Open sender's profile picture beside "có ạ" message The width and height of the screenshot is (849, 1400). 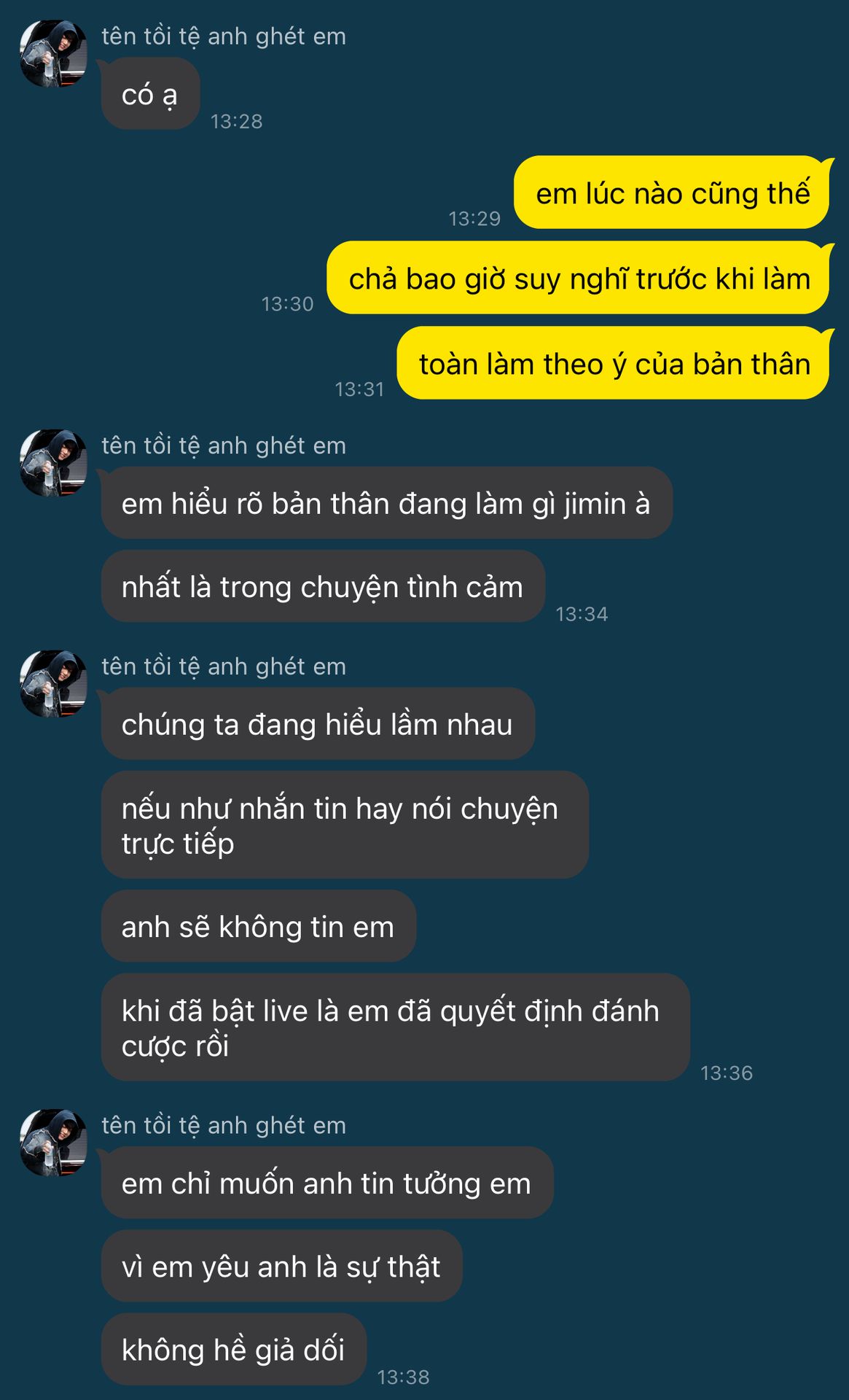[x=53, y=54]
